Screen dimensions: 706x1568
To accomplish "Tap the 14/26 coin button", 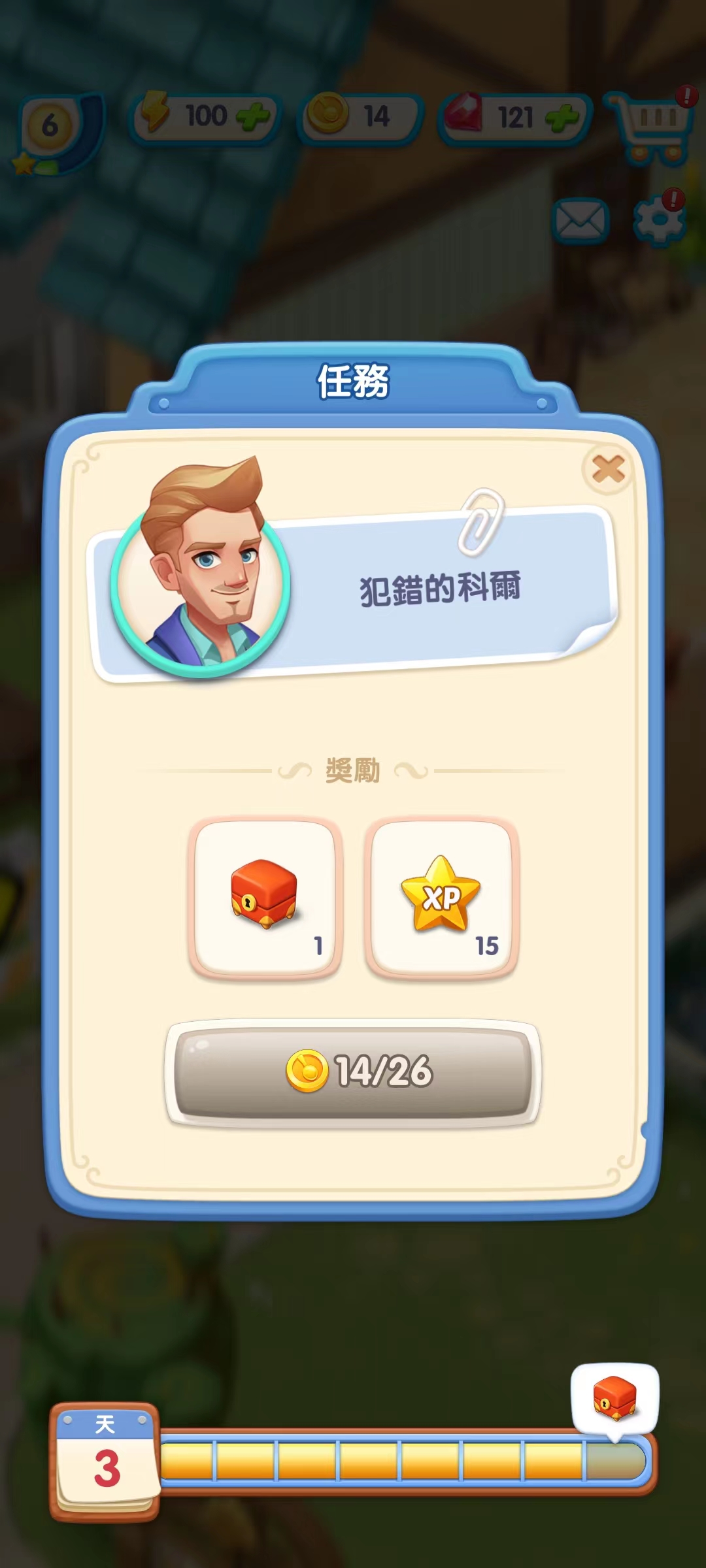I will click(353, 1071).
